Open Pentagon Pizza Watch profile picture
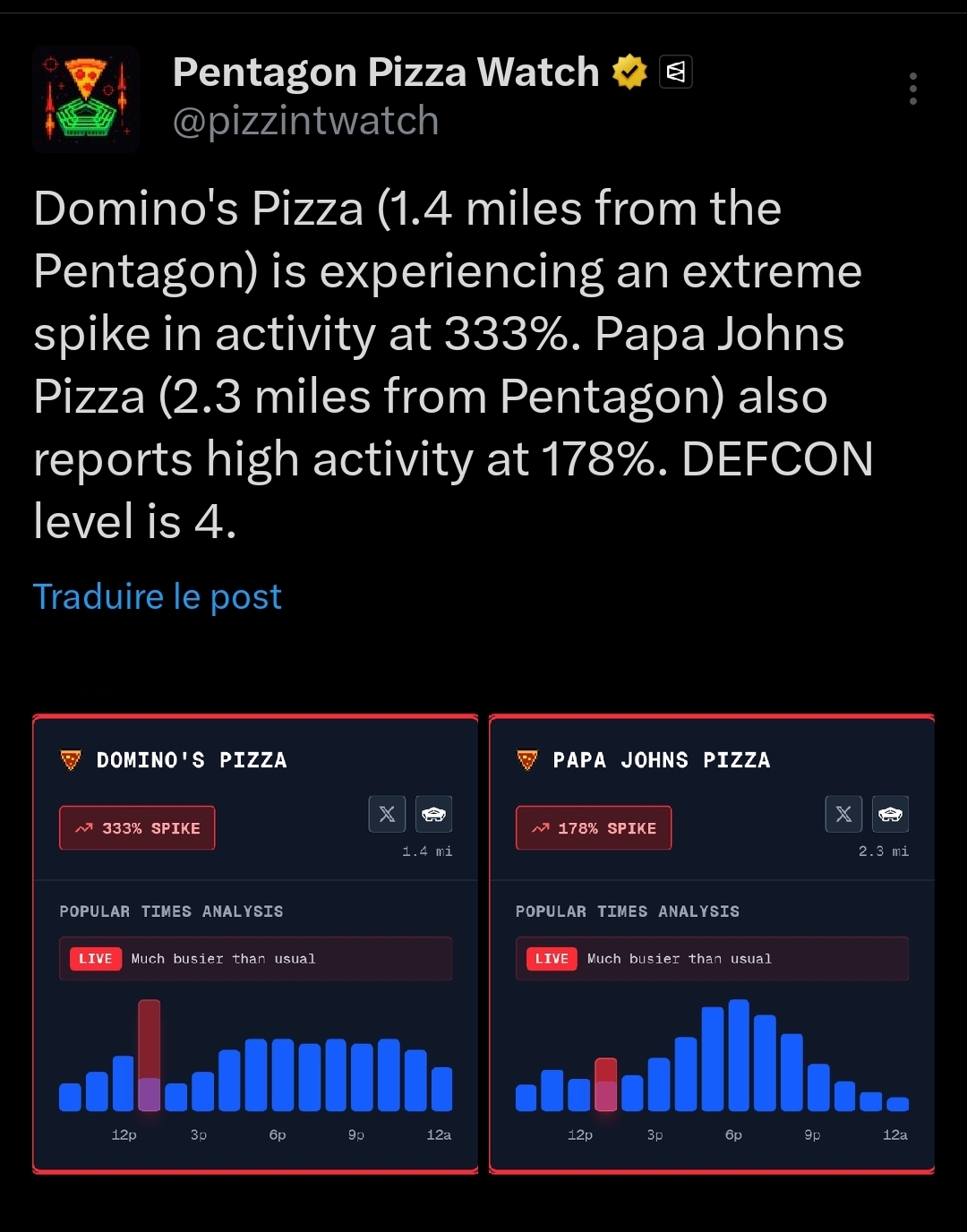Viewport: 967px width, 1232px height. (86, 98)
